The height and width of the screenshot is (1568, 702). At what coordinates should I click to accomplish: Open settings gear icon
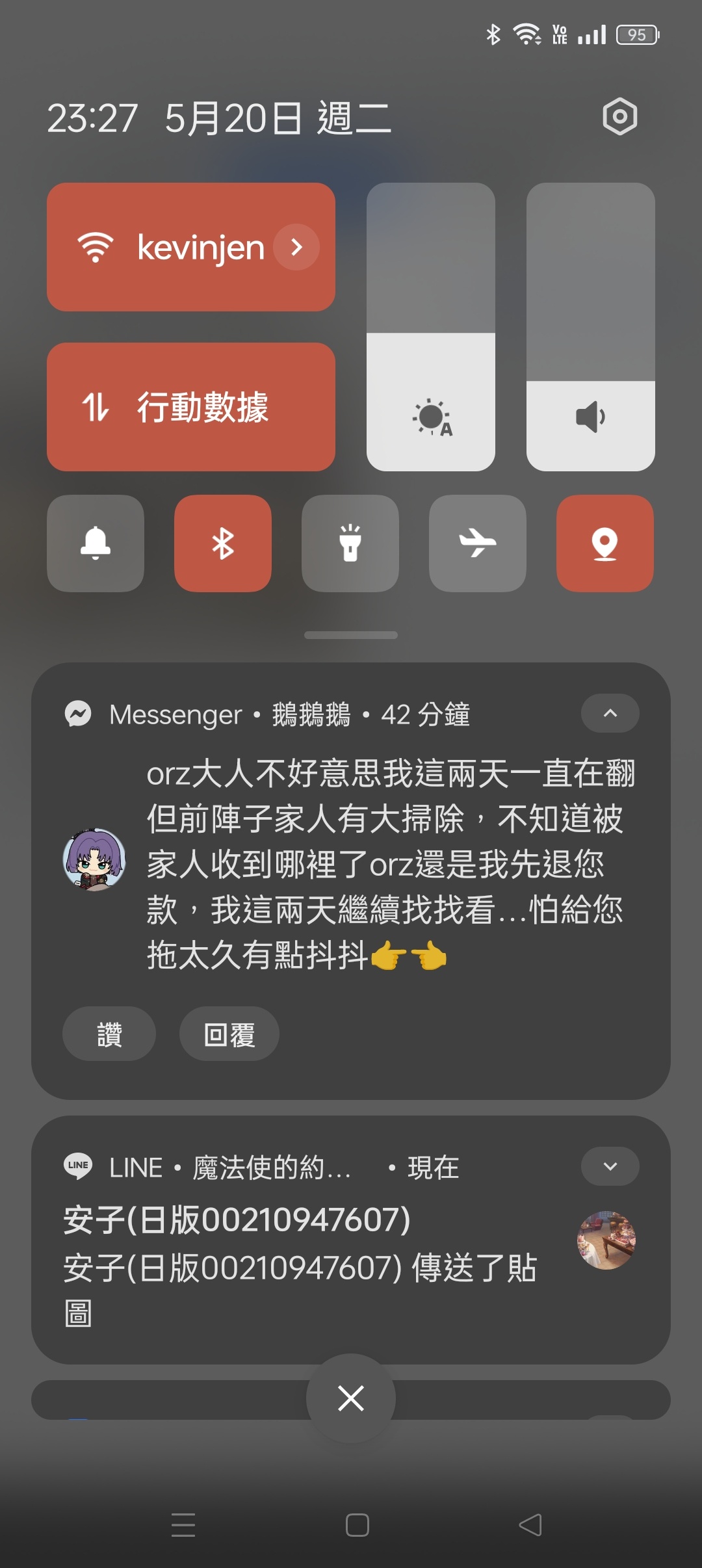pos(619,117)
